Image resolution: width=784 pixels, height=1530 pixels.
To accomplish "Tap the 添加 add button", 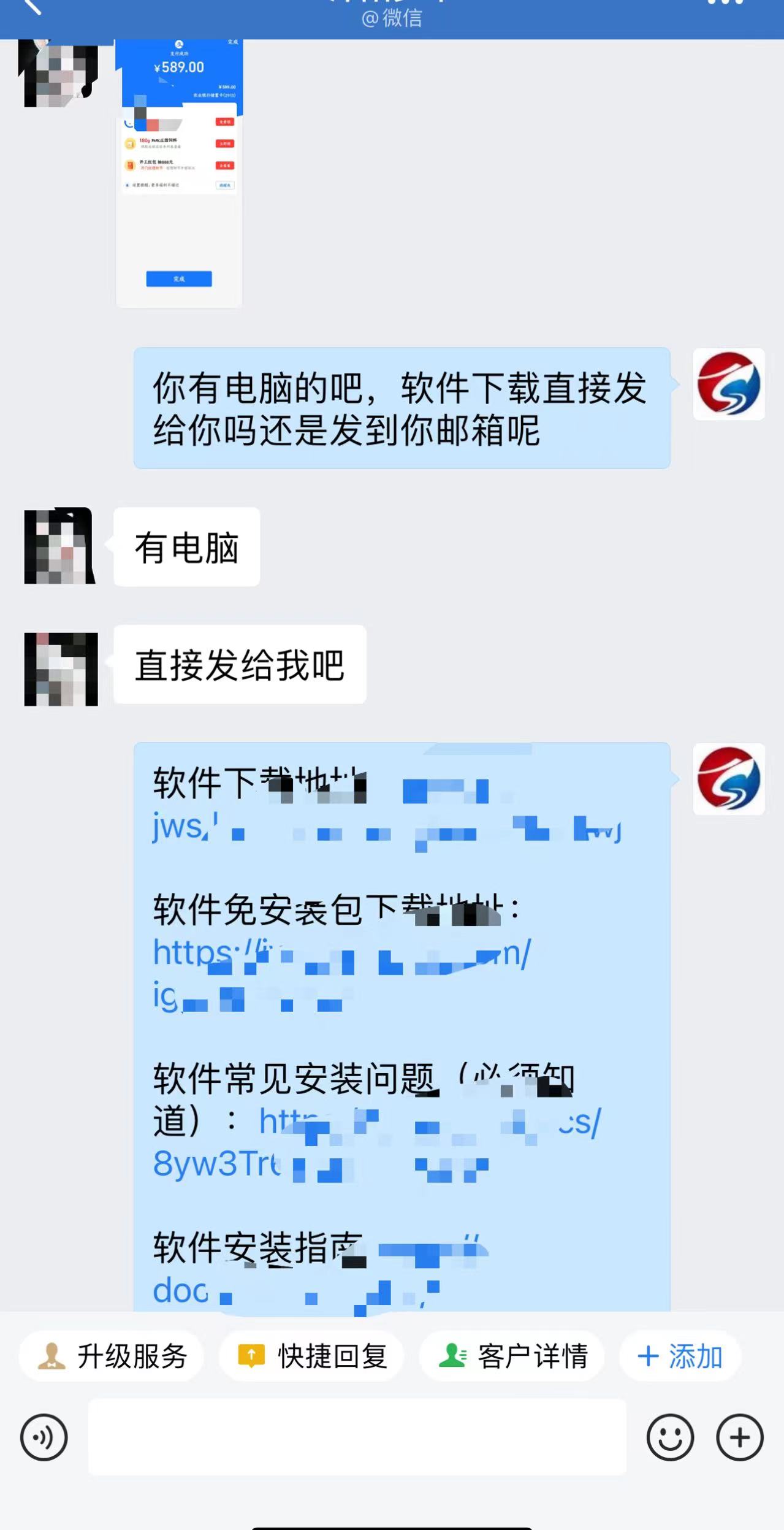I will point(680,1356).
